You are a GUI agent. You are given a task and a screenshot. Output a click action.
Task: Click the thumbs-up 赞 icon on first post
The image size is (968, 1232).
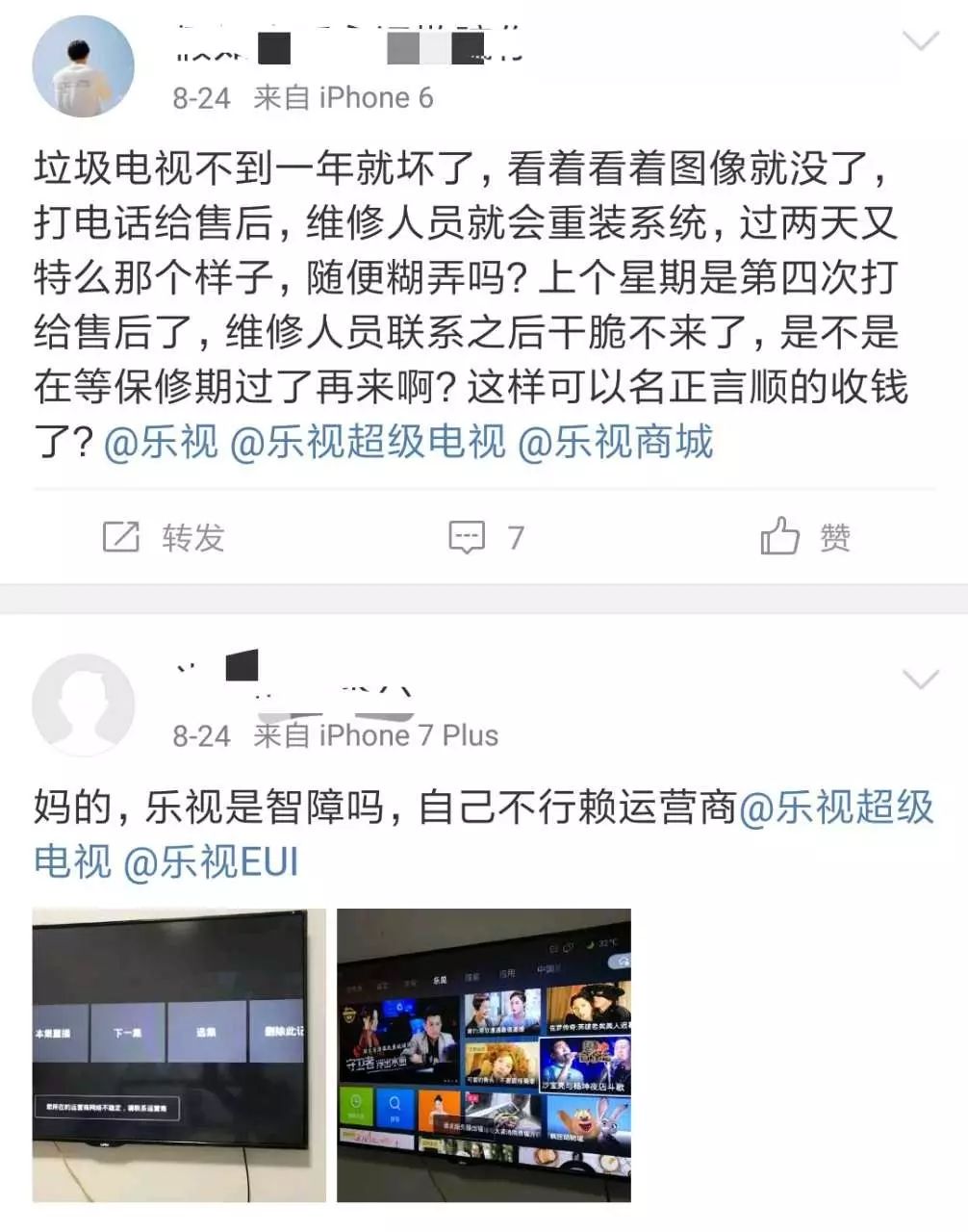click(x=783, y=537)
